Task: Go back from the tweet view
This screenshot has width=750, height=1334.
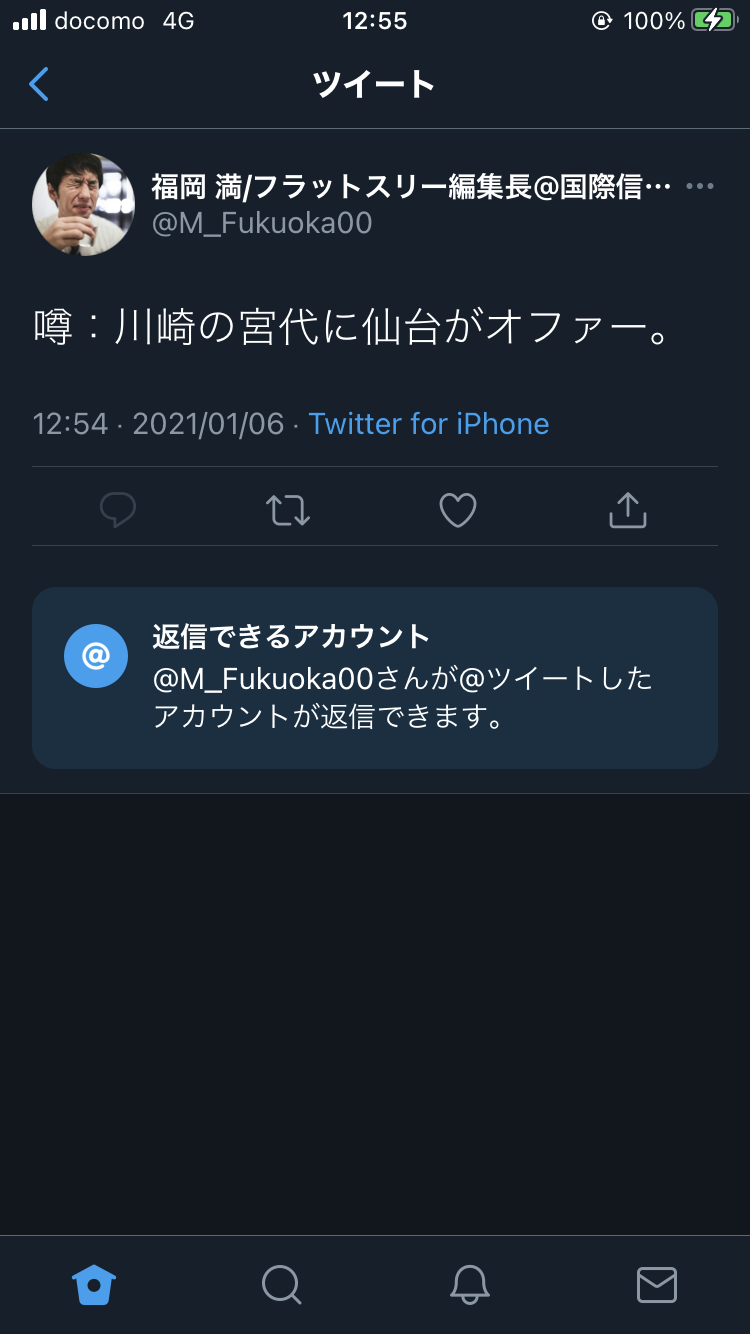Action: [x=39, y=84]
